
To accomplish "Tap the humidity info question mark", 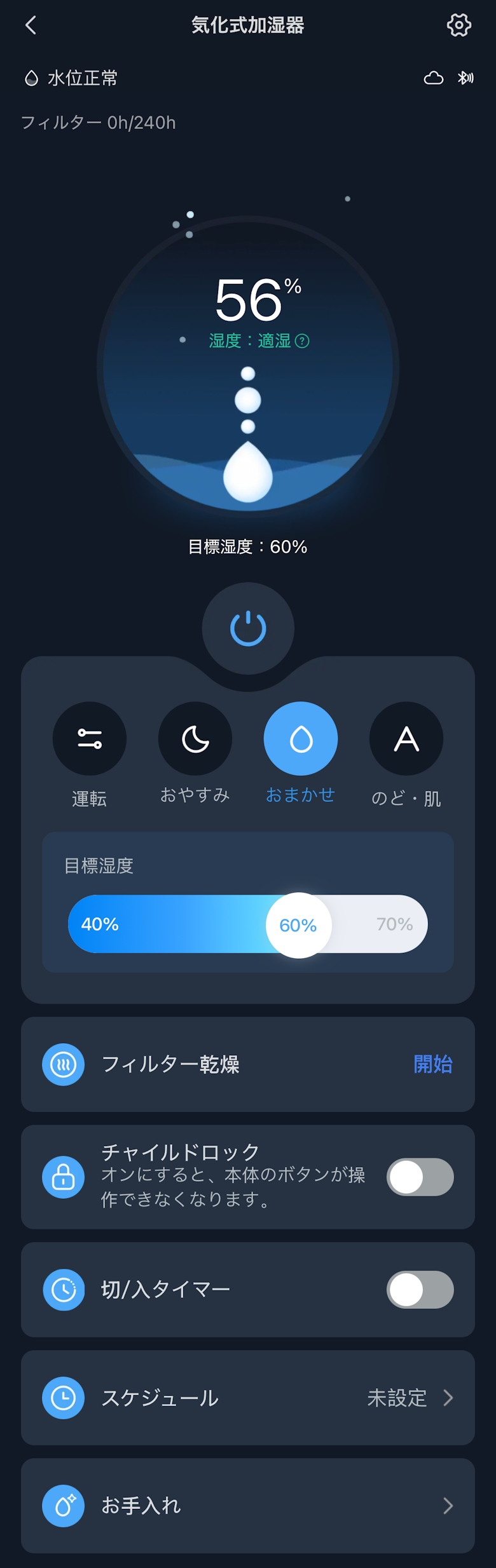I will (x=303, y=341).
